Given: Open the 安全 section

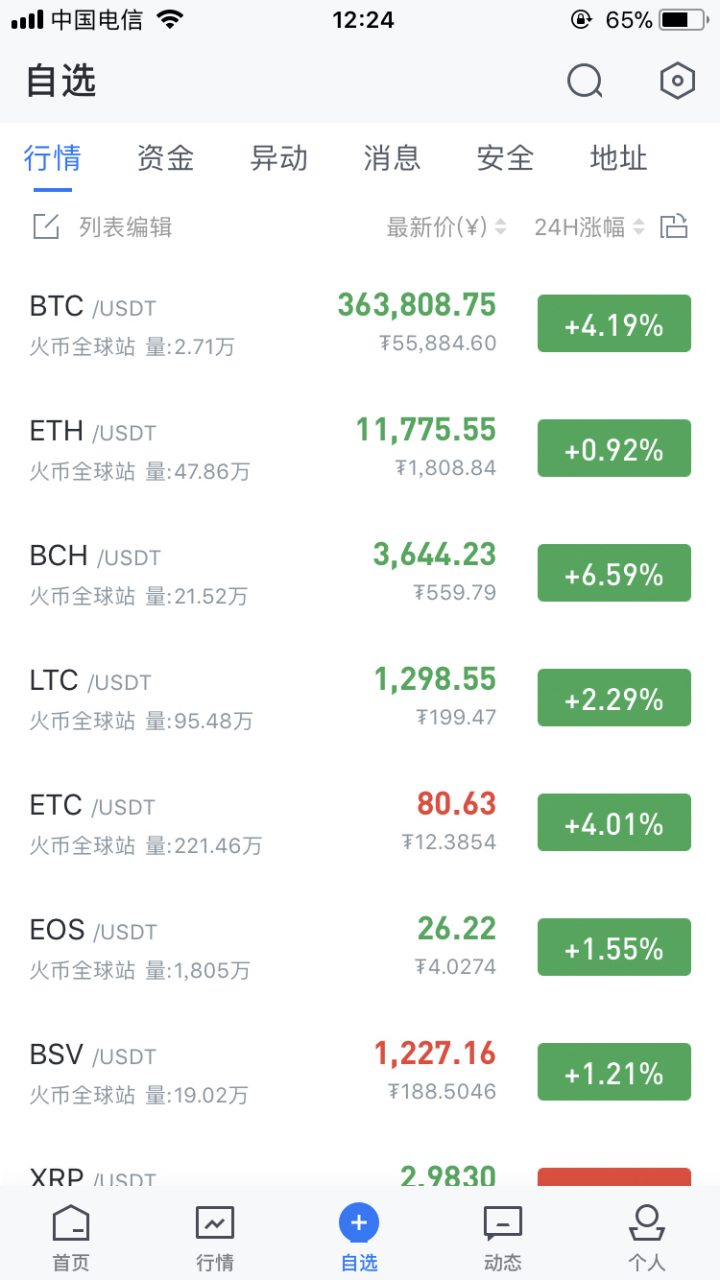Looking at the screenshot, I should 505,158.
